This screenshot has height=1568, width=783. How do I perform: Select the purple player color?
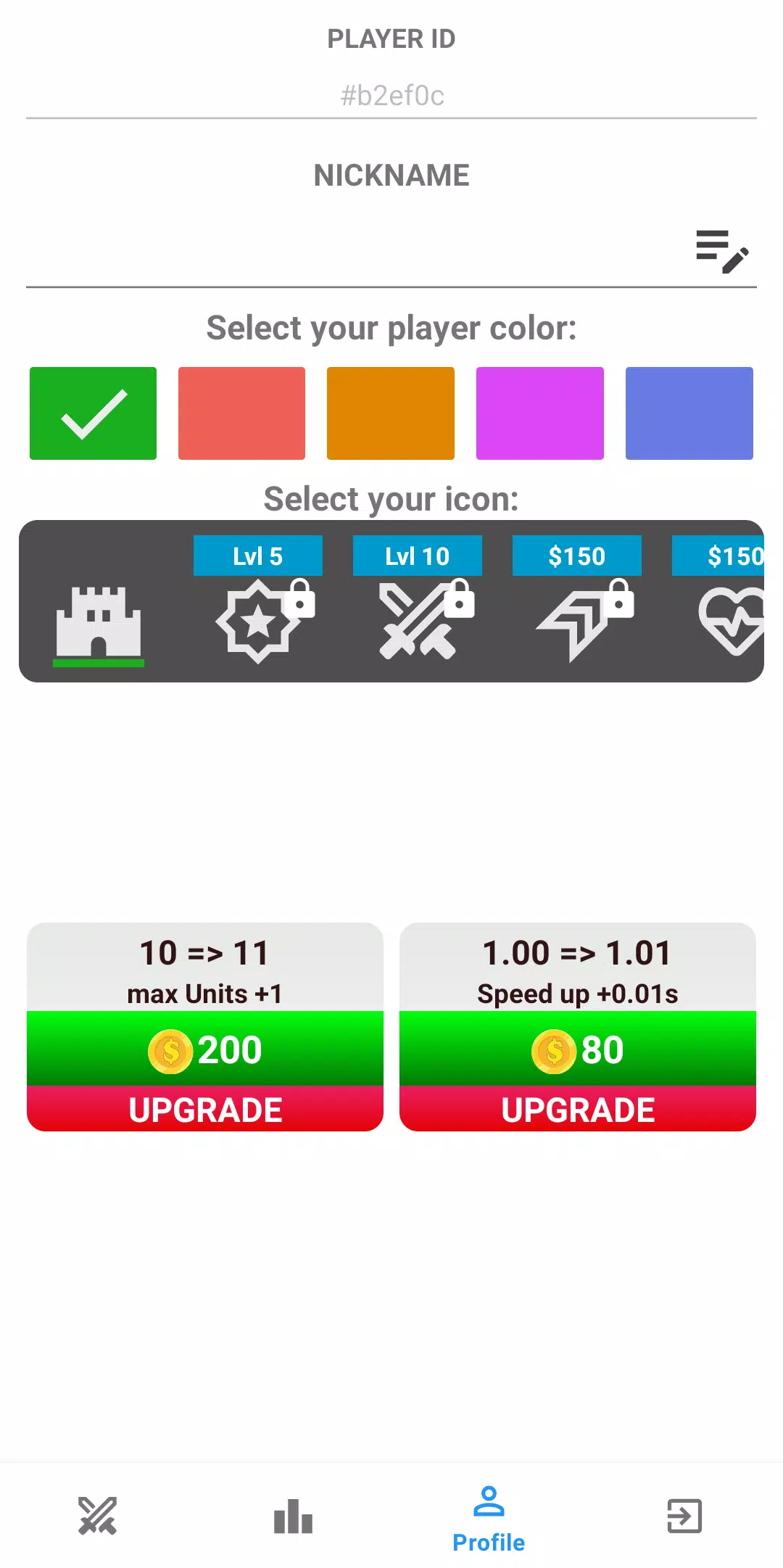coord(540,412)
